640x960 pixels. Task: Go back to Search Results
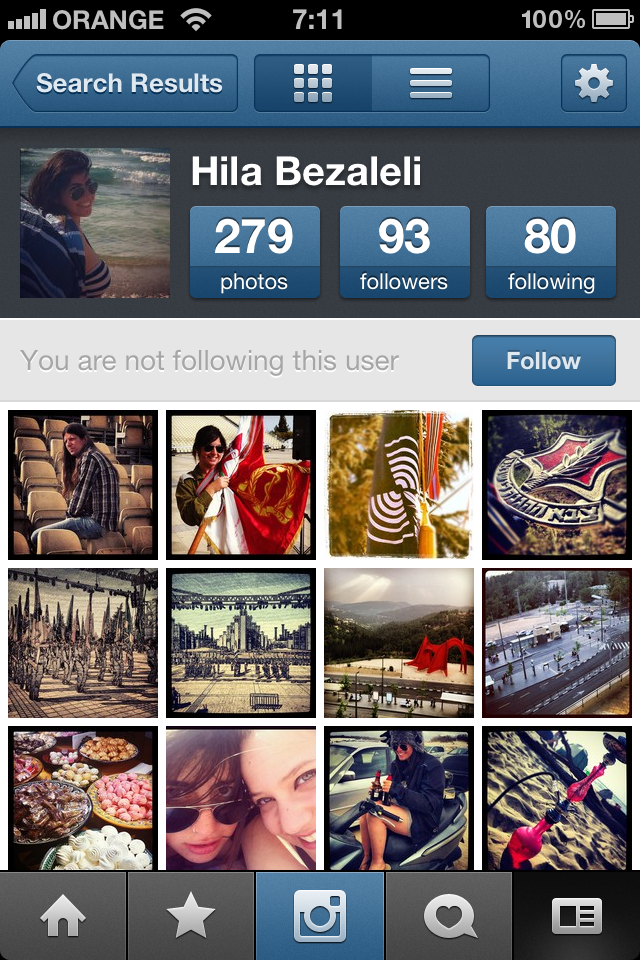pyautogui.click(x=126, y=83)
